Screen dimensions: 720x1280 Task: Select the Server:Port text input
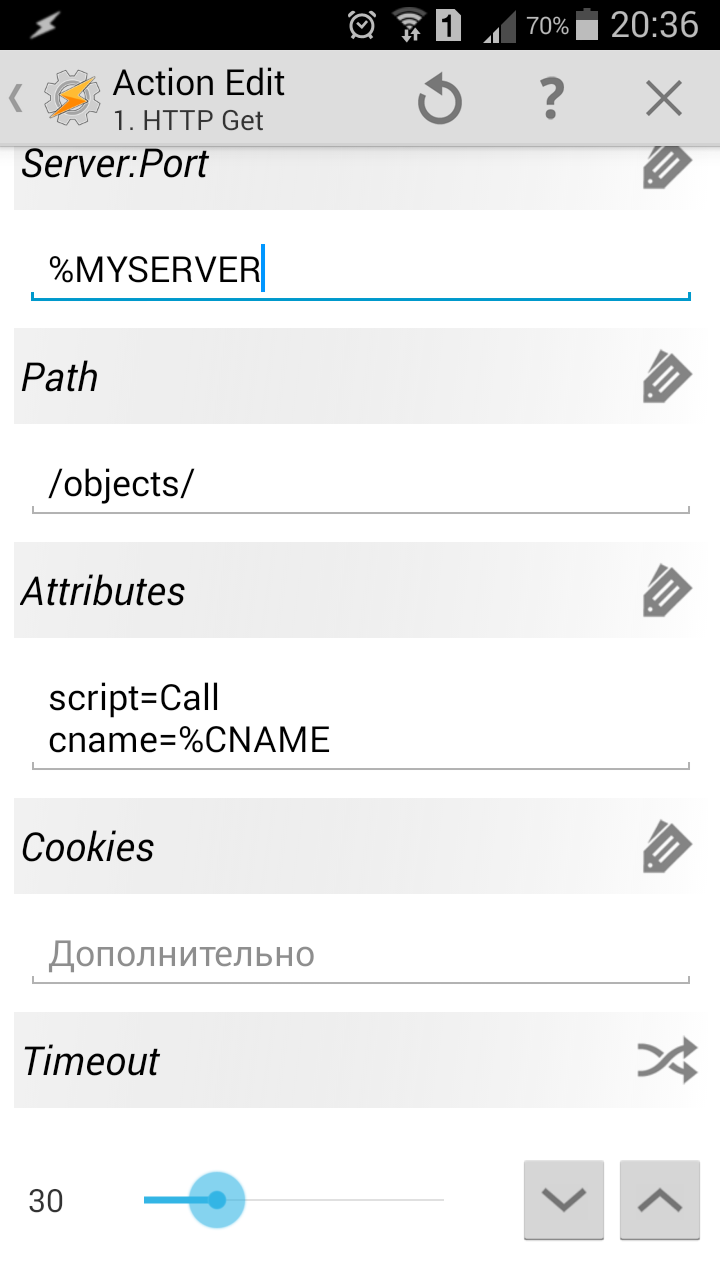[x=360, y=266]
